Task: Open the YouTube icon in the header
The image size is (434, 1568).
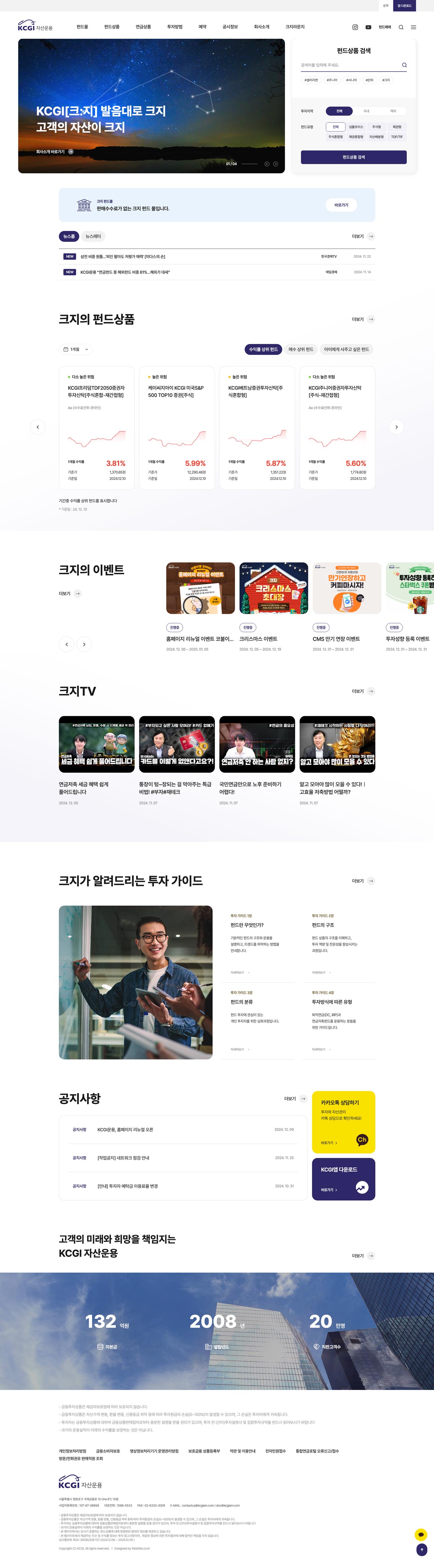Action: click(x=368, y=27)
